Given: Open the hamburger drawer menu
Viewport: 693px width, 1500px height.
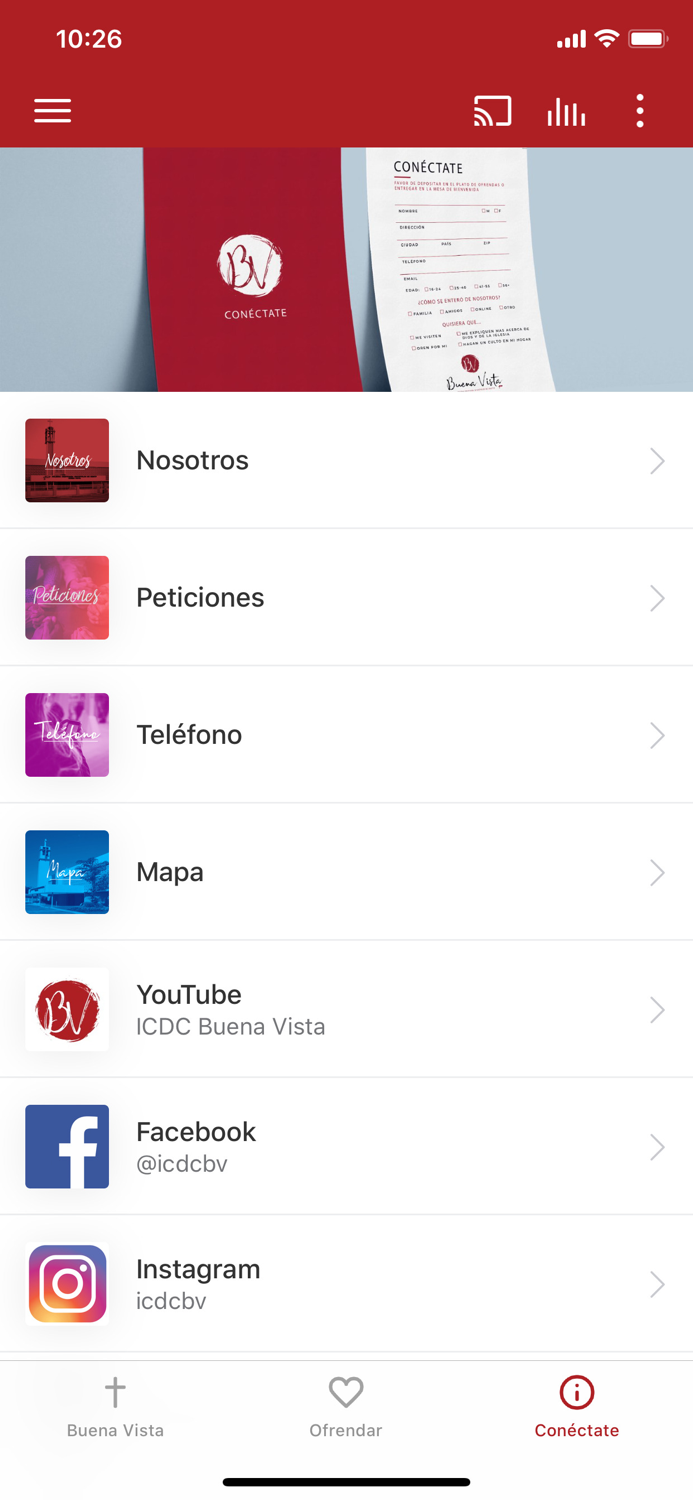Looking at the screenshot, I should tap(53, 110).
